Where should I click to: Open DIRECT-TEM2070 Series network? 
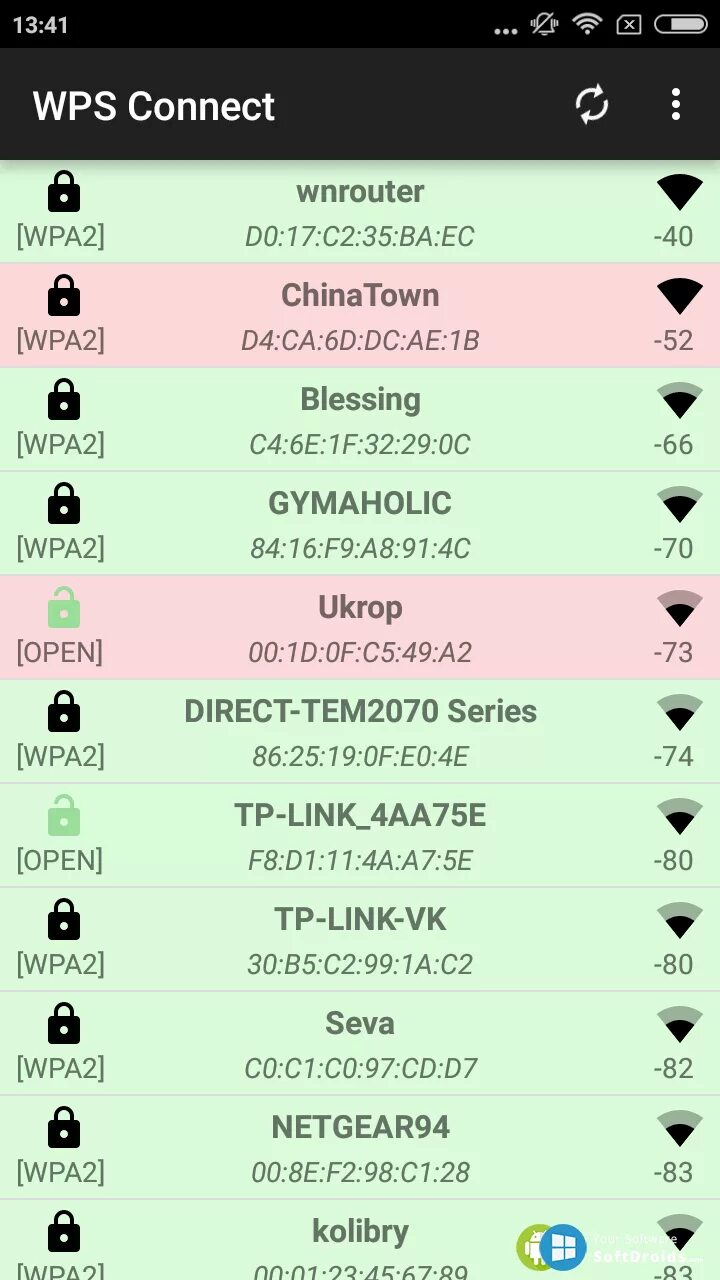[360, 732]
